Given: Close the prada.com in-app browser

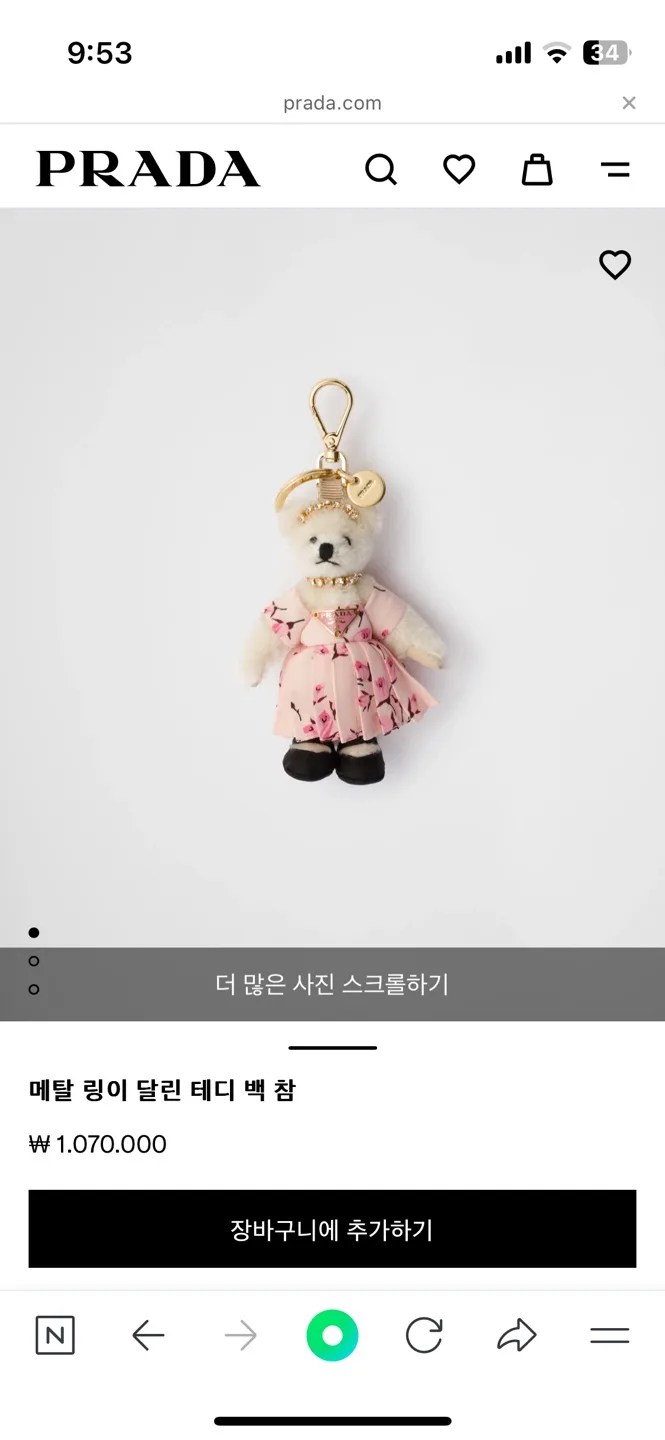Looking at the screenshot, I should [628, 103].
